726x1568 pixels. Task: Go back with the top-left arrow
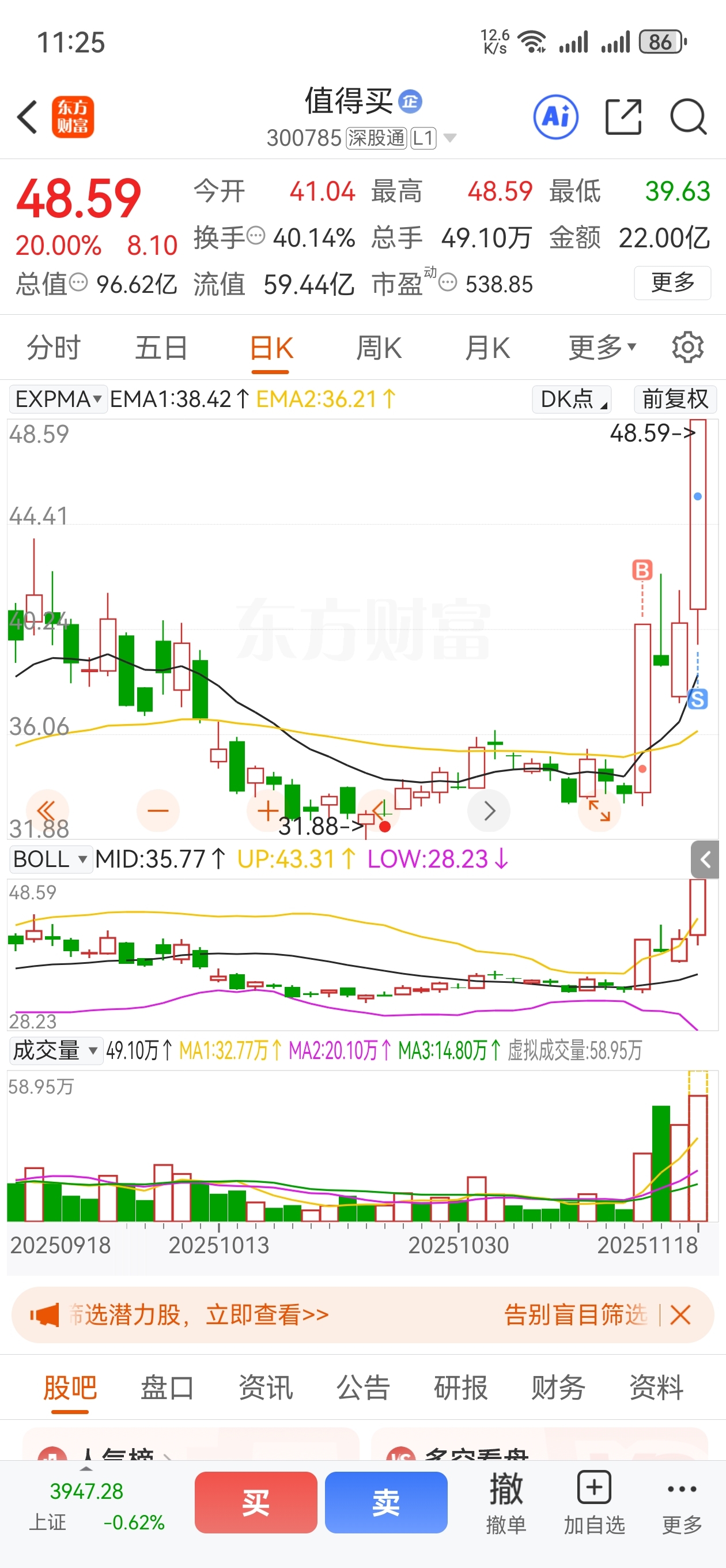click(x=28, y=116)
